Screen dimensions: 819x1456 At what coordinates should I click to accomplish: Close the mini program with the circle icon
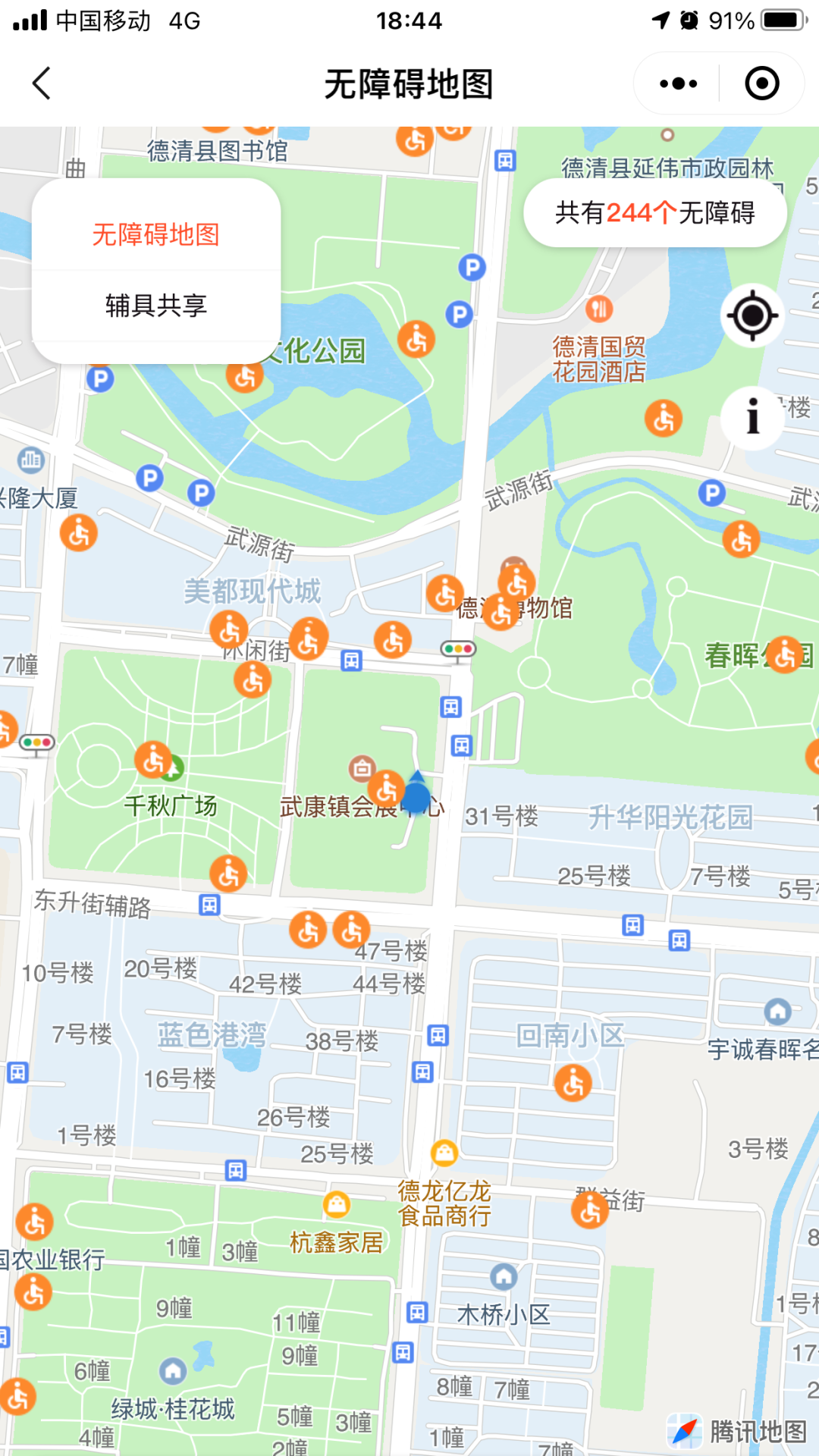pos(761,83)
